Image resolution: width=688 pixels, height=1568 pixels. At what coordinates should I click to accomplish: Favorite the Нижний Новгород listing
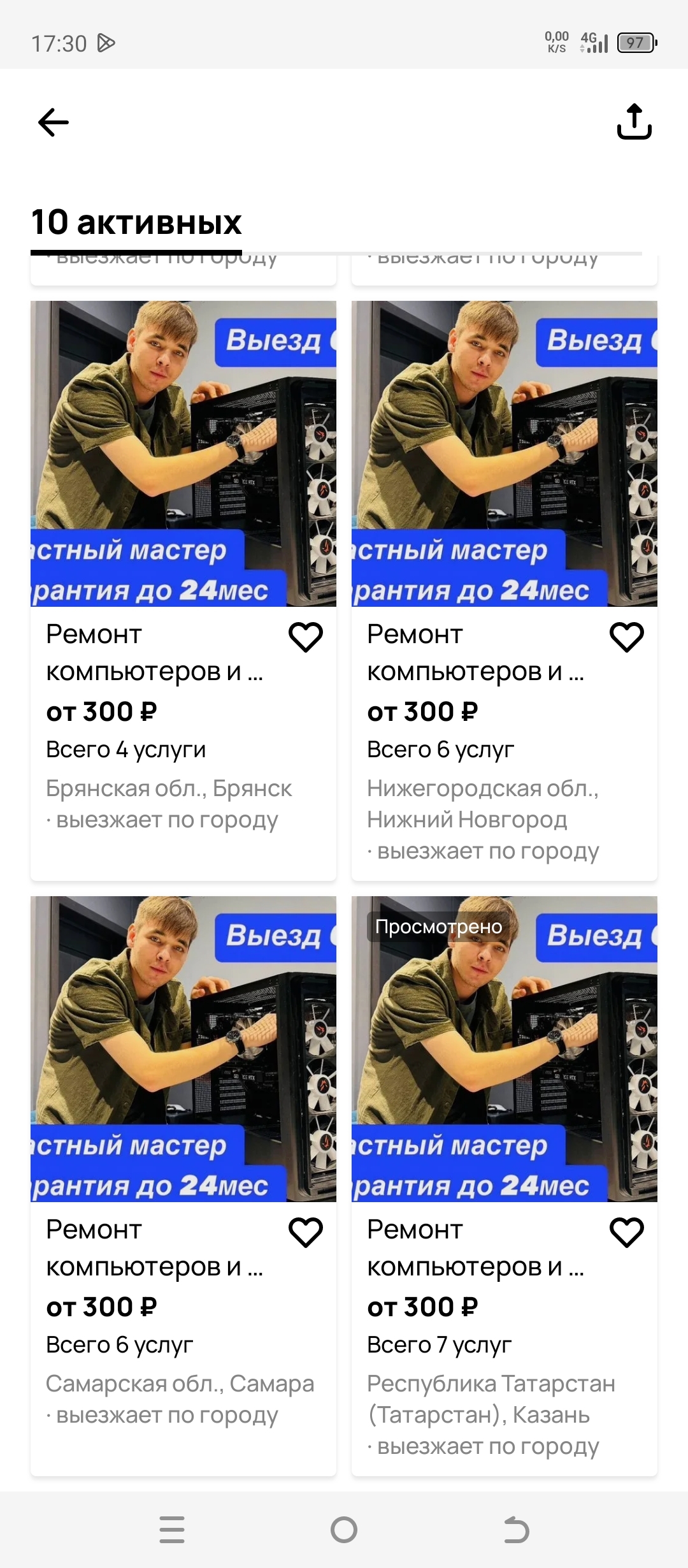pos(627,637)
